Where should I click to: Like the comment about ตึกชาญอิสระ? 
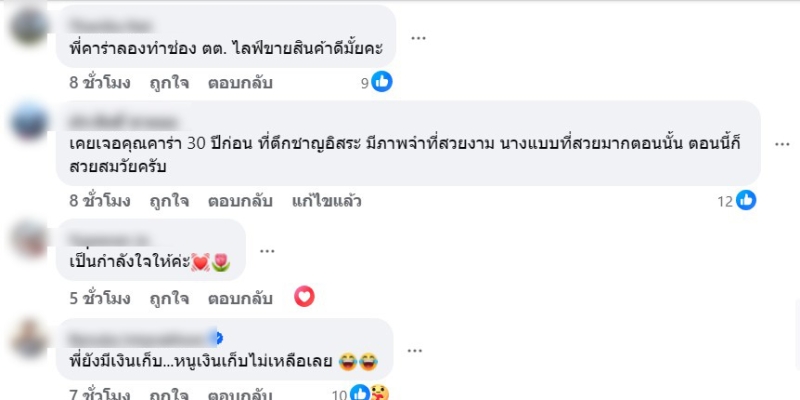169,201
